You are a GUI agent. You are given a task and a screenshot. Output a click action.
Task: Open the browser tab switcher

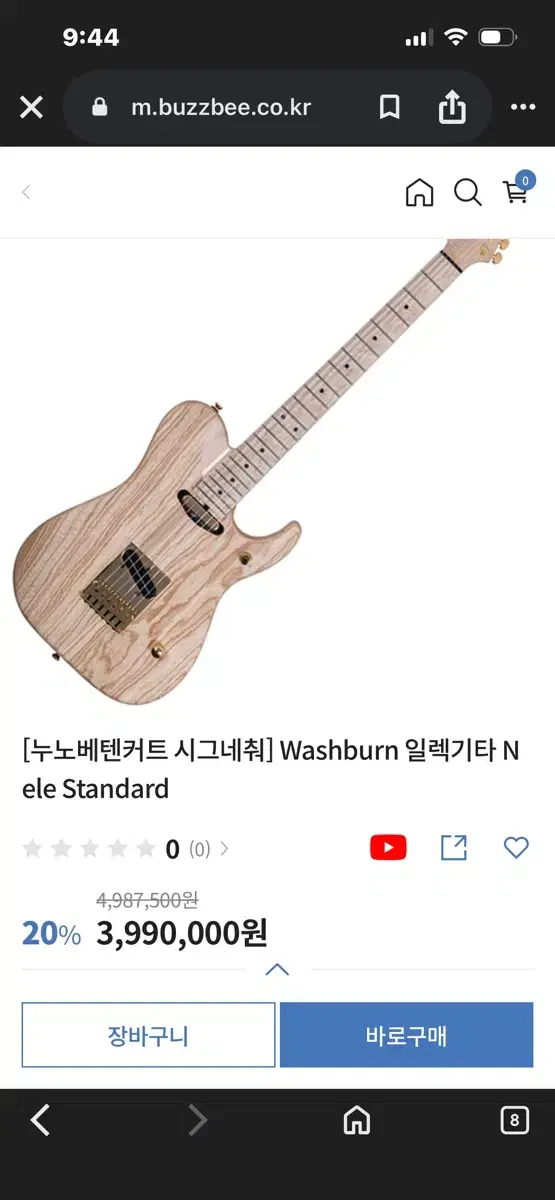pyautogui.click(x=514, y=1120)
